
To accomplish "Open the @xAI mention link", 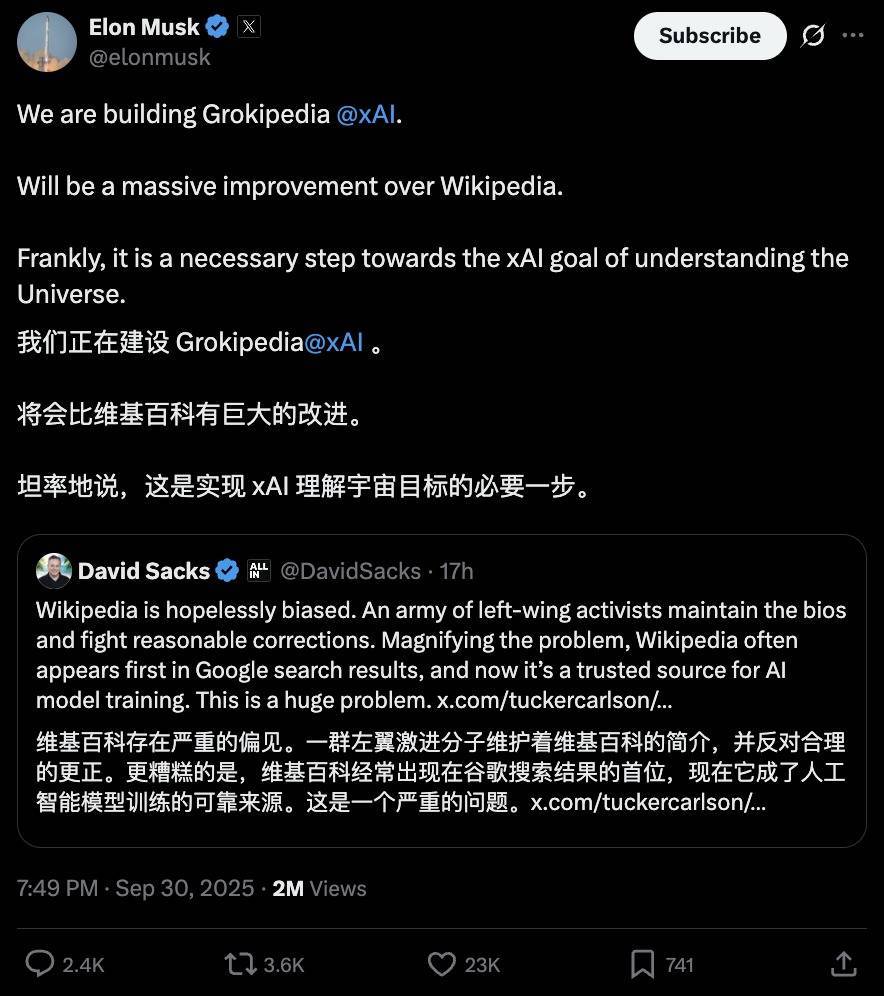I will coord(368,114).
